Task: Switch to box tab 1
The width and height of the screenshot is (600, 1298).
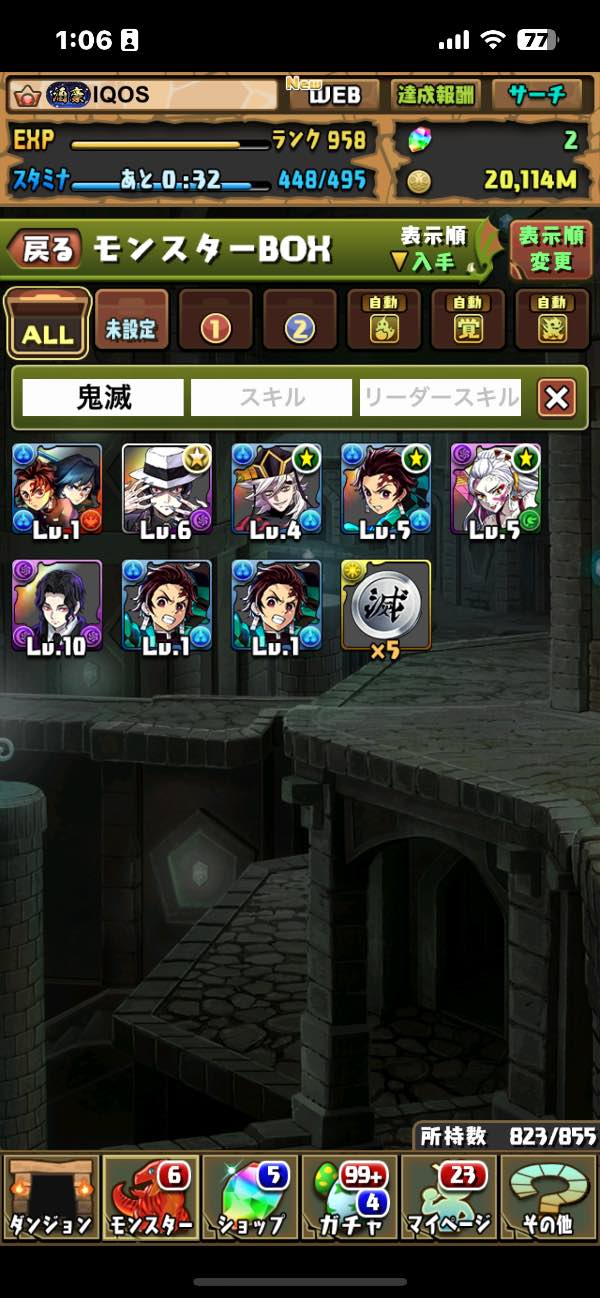Action: point(216,321)
